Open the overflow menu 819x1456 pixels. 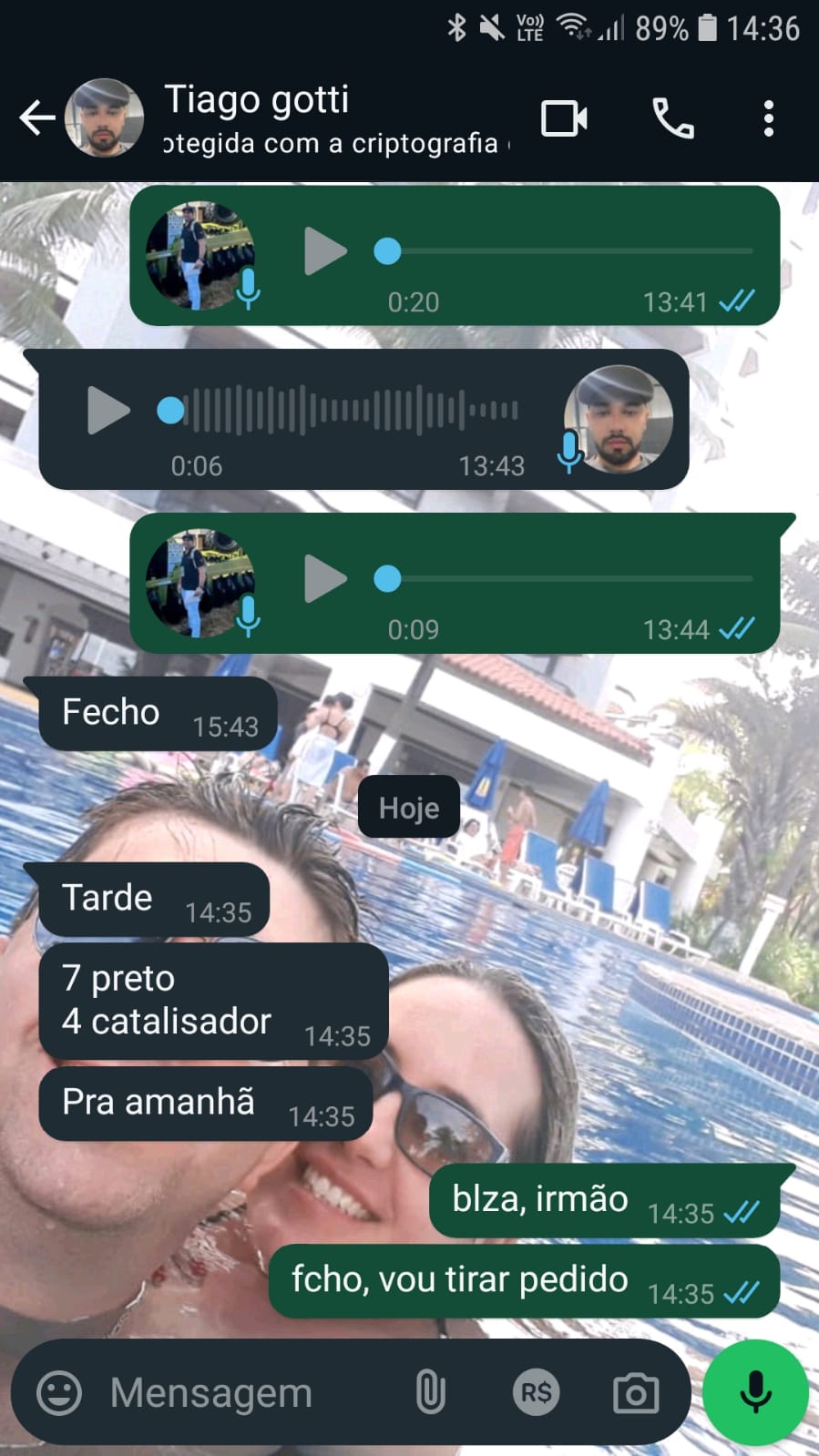[769, 118]
